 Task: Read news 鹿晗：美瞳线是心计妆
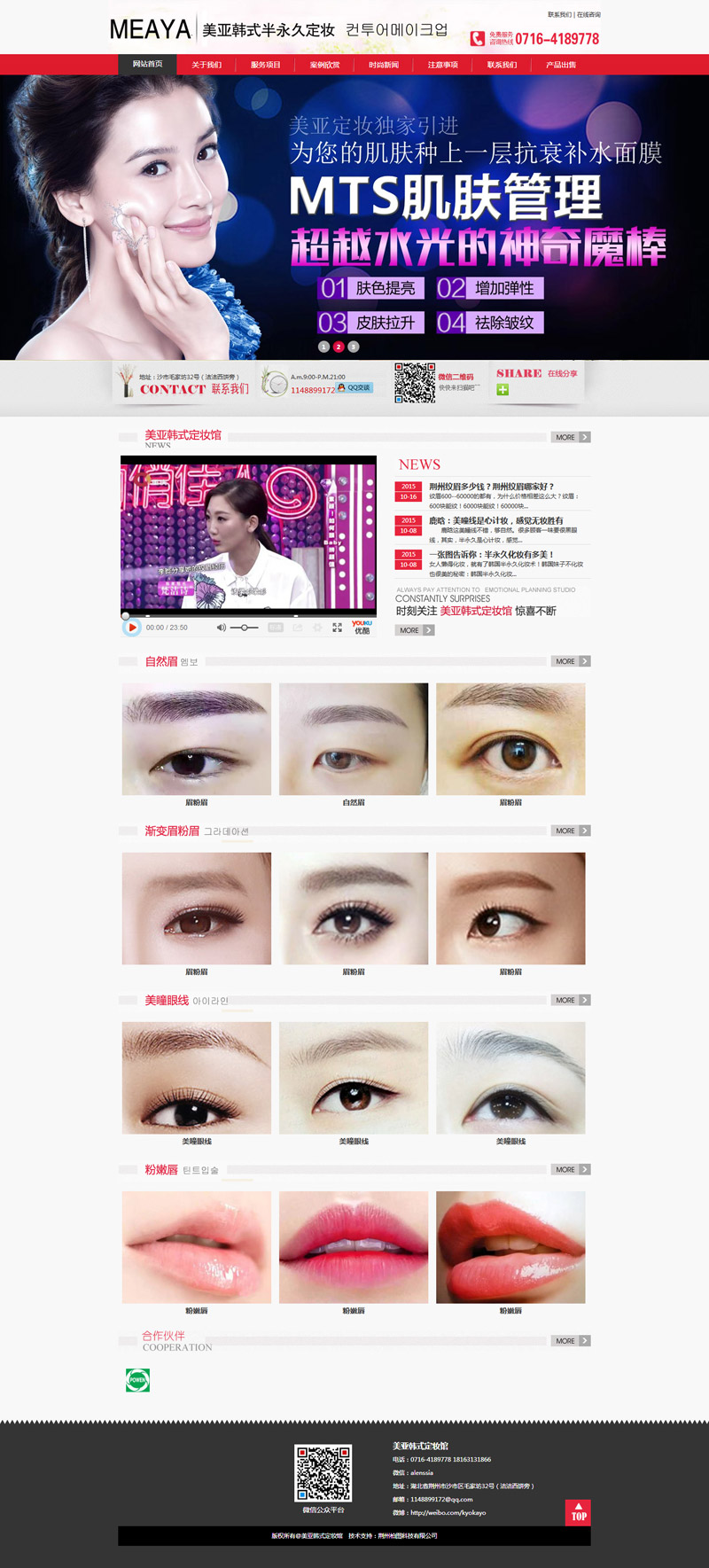(x=495, y=520)
